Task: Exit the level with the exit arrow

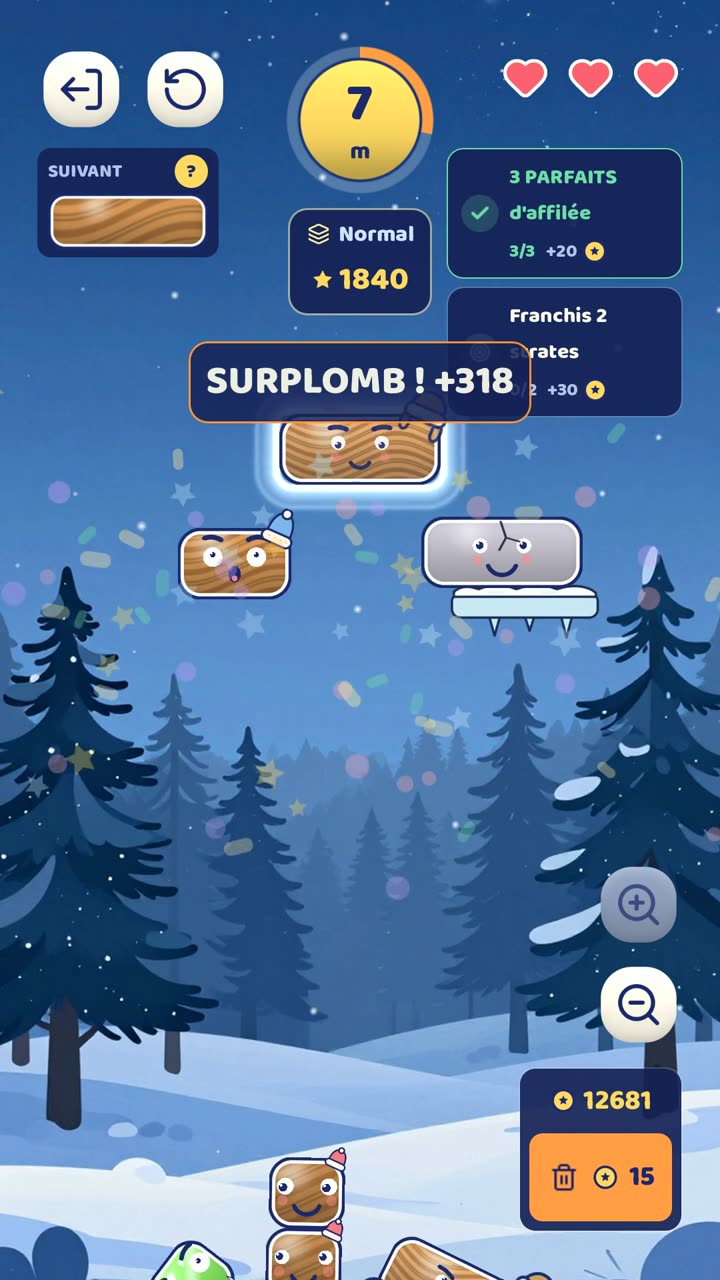Action: 81,90
